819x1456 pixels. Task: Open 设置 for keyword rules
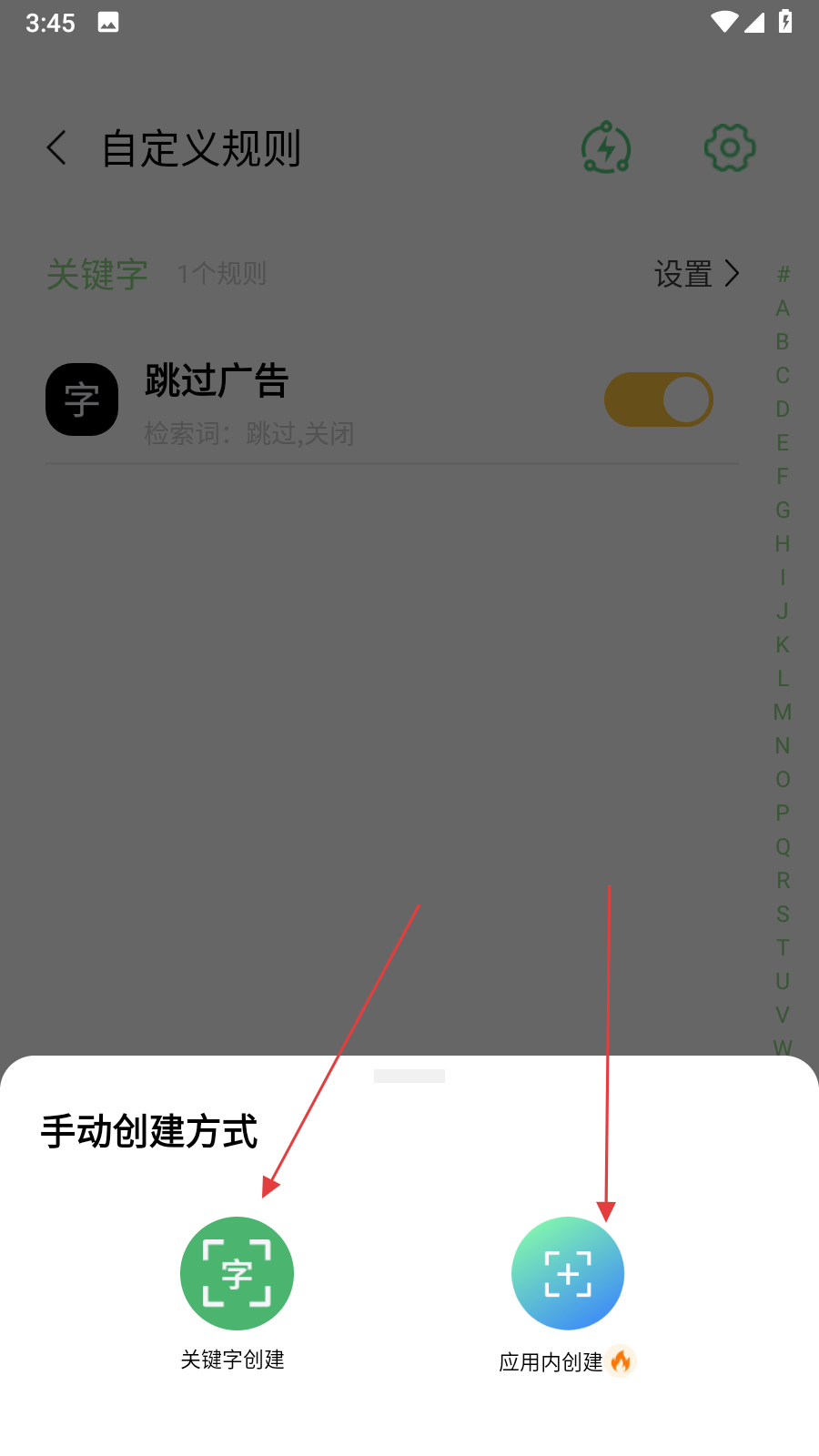697,274
